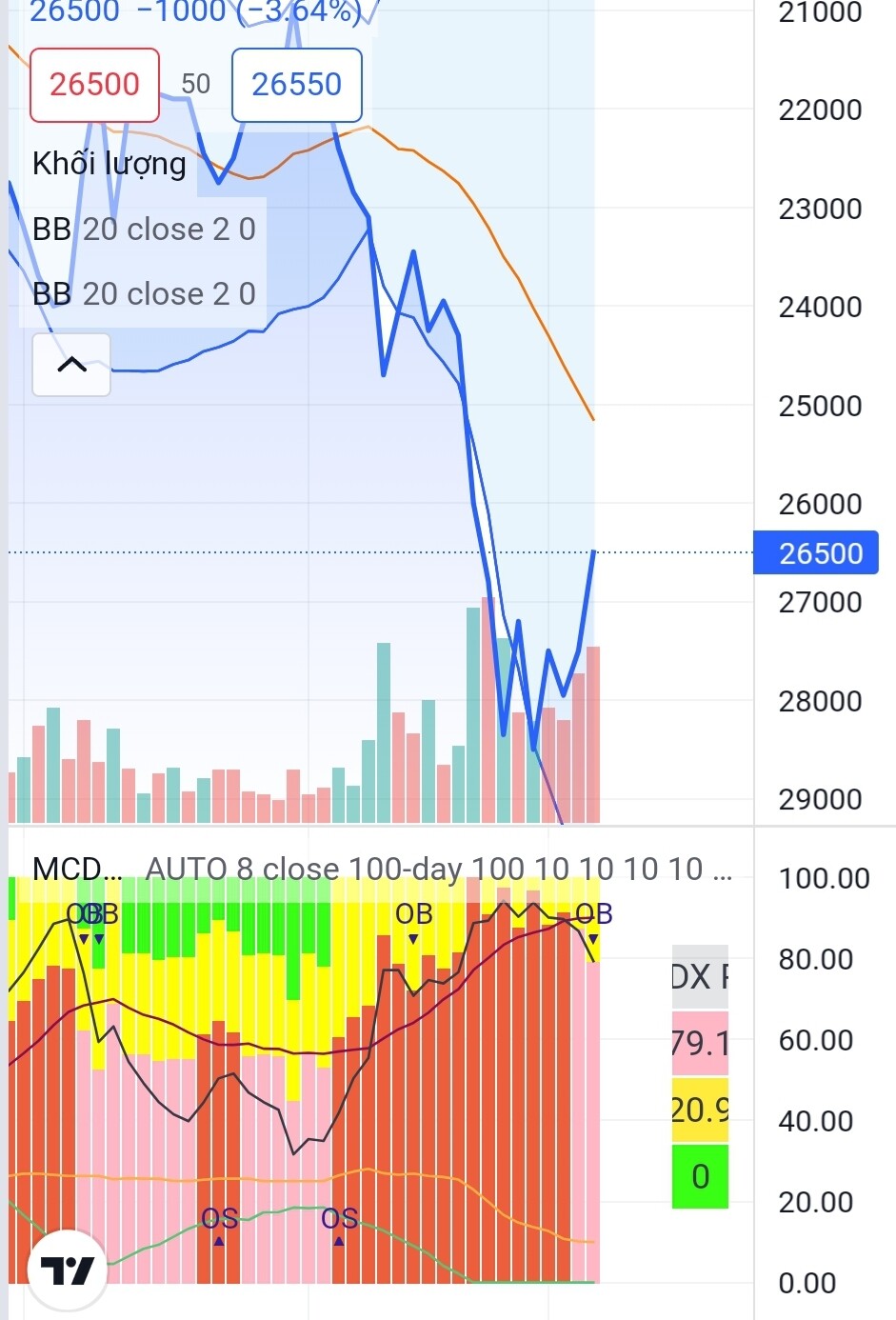Open the Khối lượng volume indicator legend
The width and height of the screenshot is (896, 1320).
110,164
